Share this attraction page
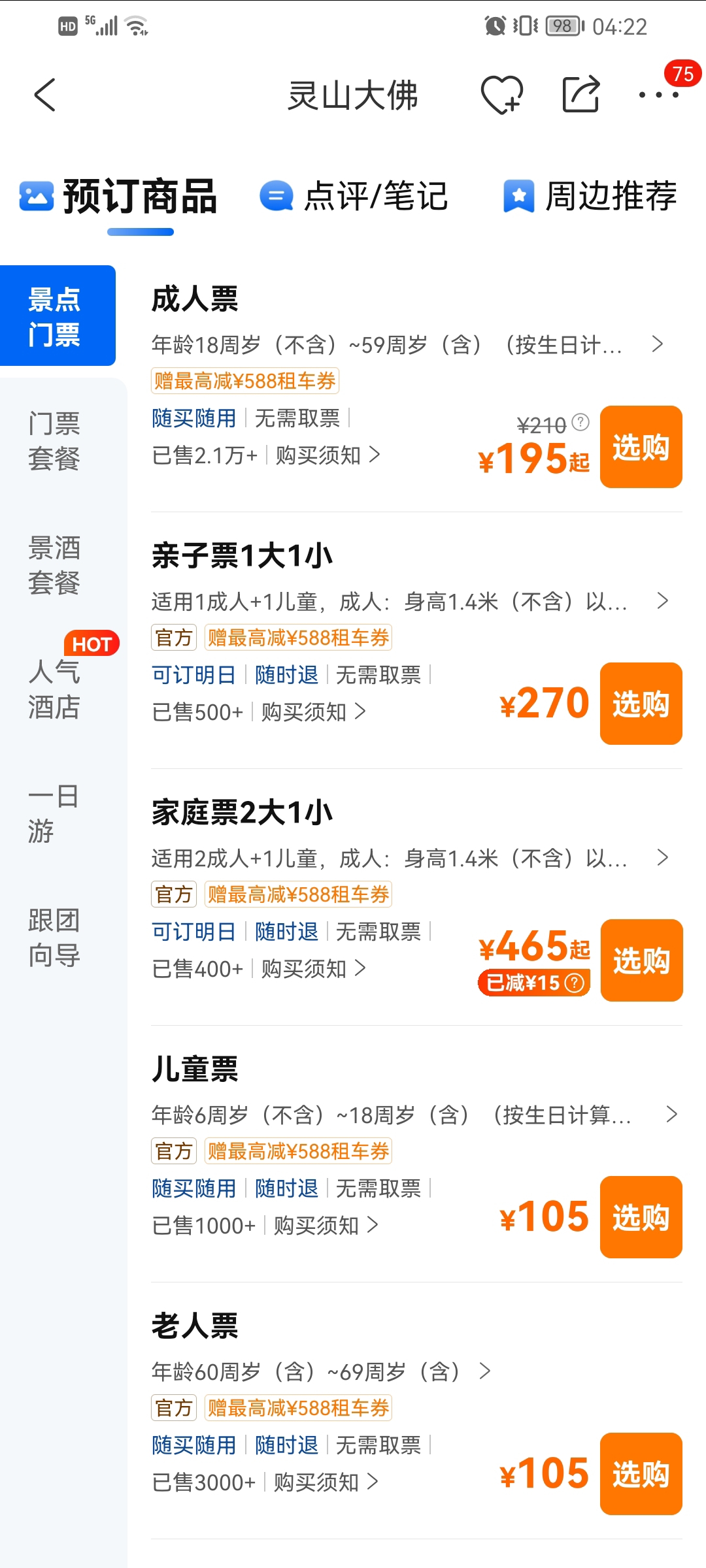 click(x=581, y=94)
